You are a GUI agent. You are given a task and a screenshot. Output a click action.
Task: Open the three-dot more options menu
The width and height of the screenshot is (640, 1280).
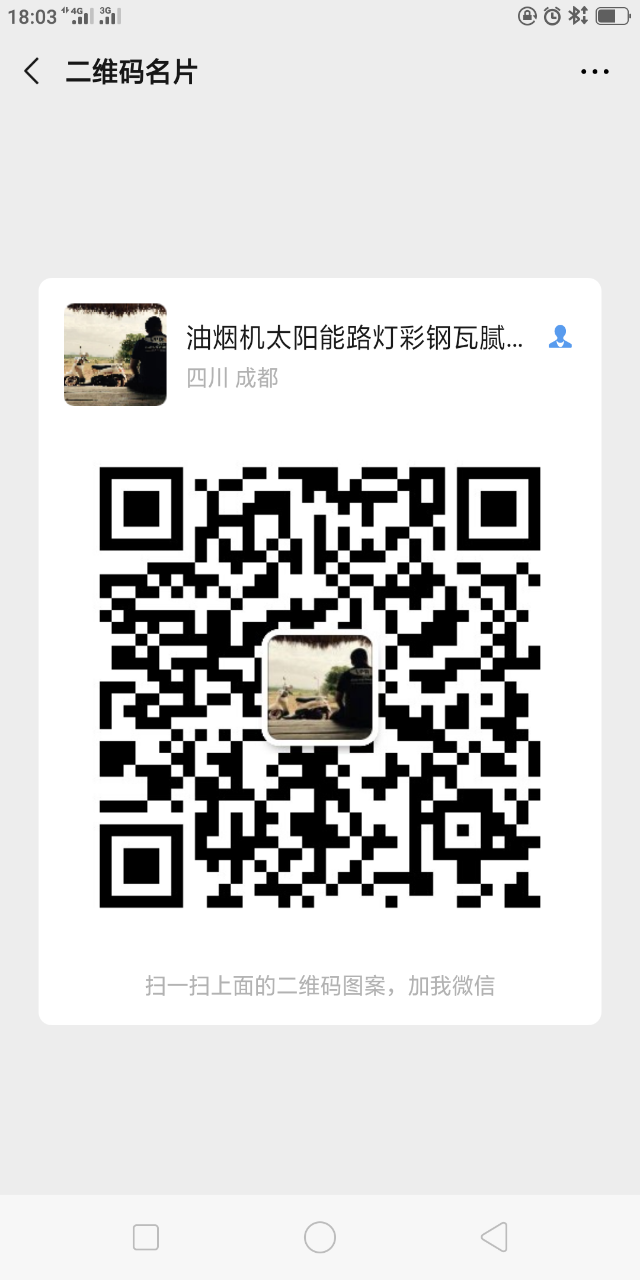pos(594,71)
